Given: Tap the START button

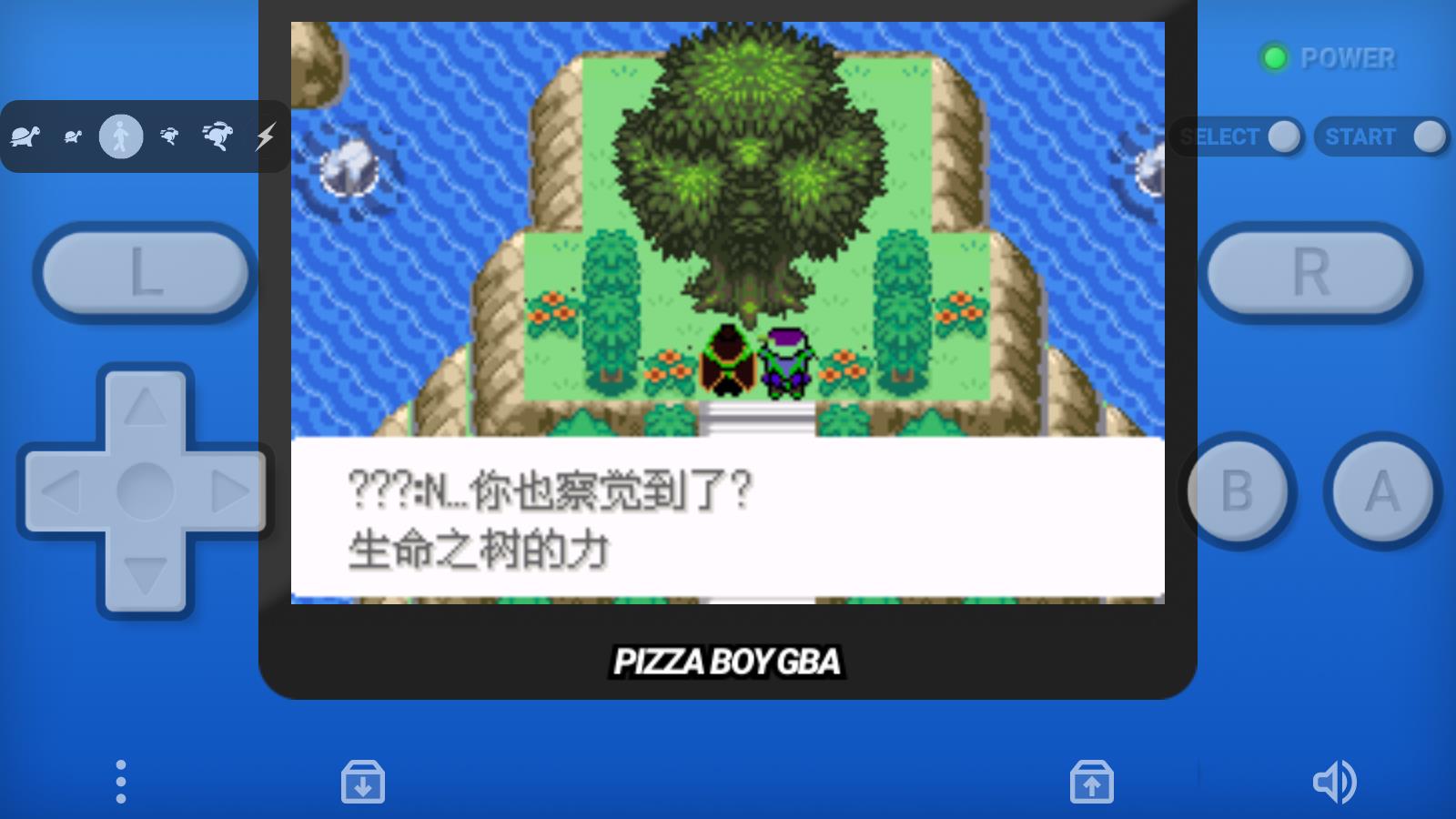Looking at the screenshot, I should tap(1380, 137).
